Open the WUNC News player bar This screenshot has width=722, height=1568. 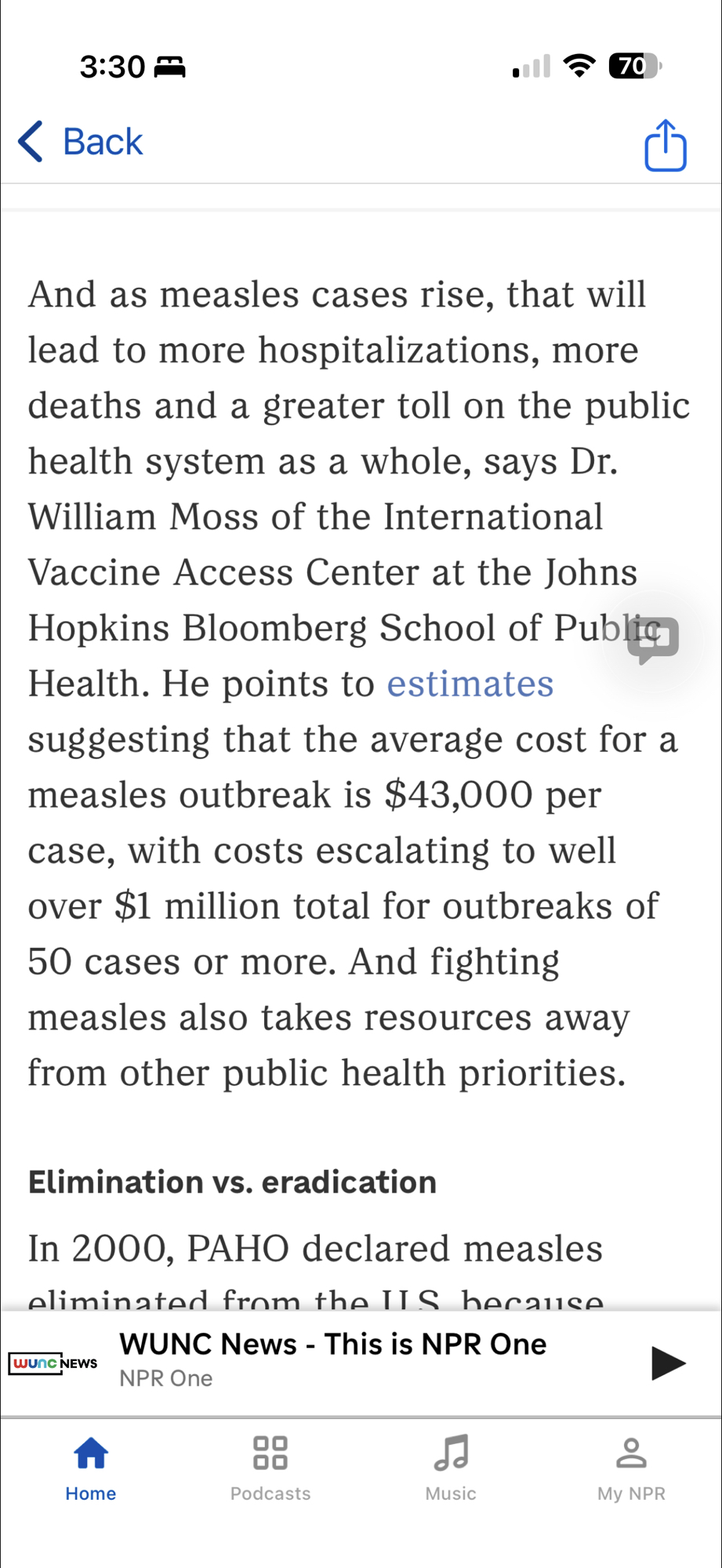pyautogui.click(x=332, y=1361)
